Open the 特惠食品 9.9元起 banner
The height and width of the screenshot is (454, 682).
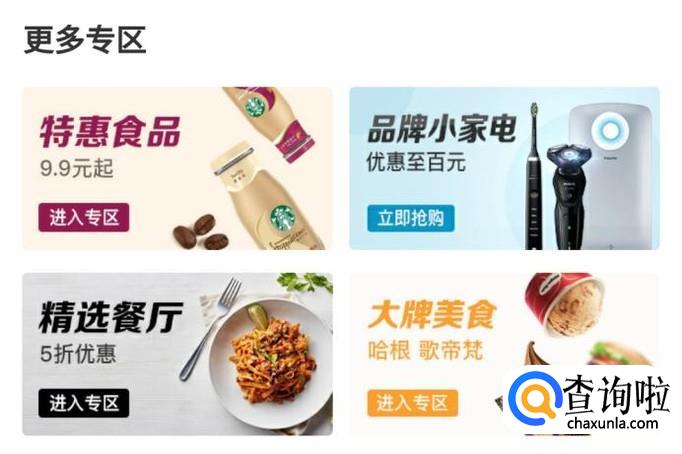tap(177, 168)
